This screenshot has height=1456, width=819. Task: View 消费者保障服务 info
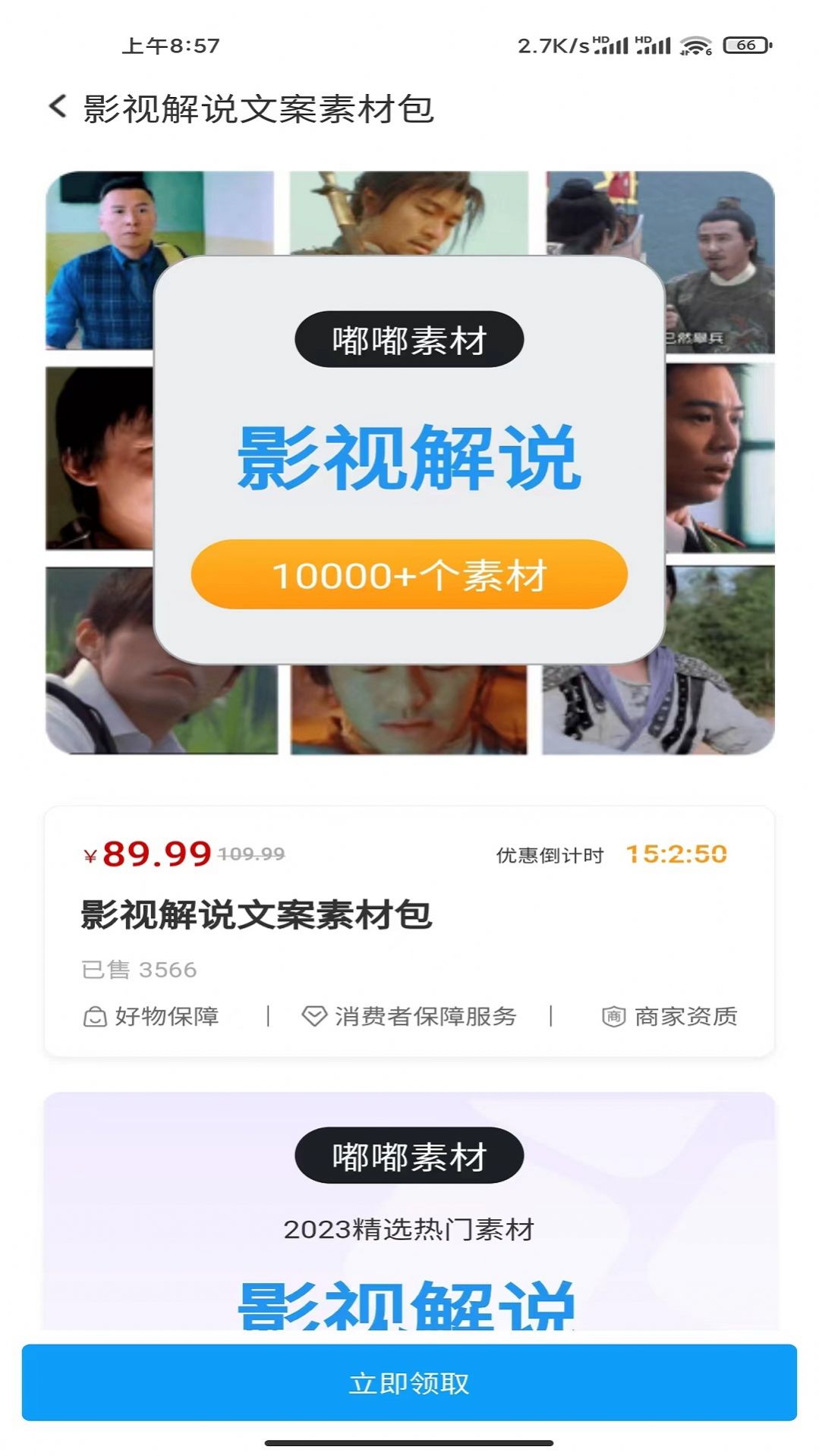tap(410, 1015)
